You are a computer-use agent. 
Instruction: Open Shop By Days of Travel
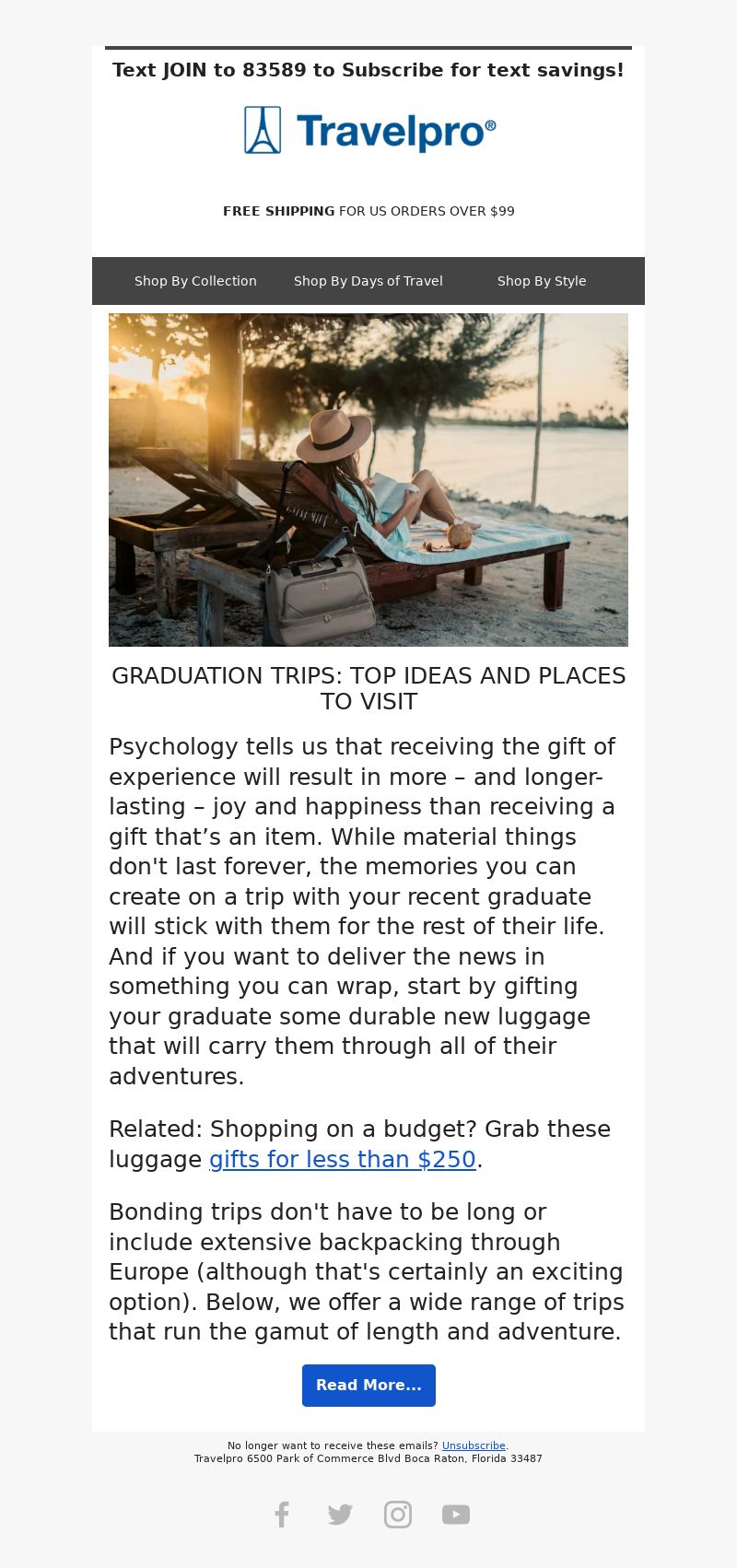point(368,281)
